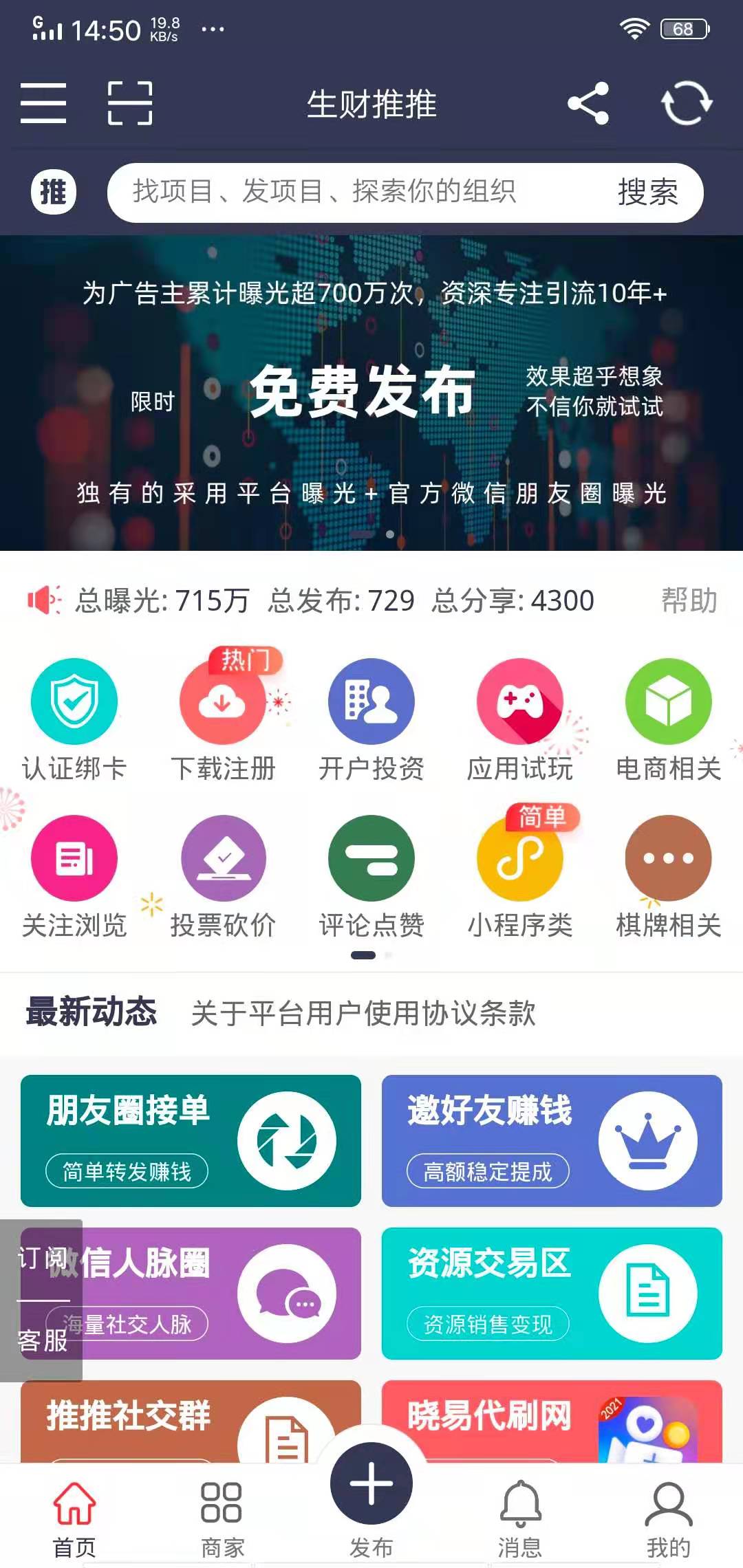Viewport: 743px width, 1568px height.
Task: Tap the plus 发布 publish button
Action: [371, 1482]
